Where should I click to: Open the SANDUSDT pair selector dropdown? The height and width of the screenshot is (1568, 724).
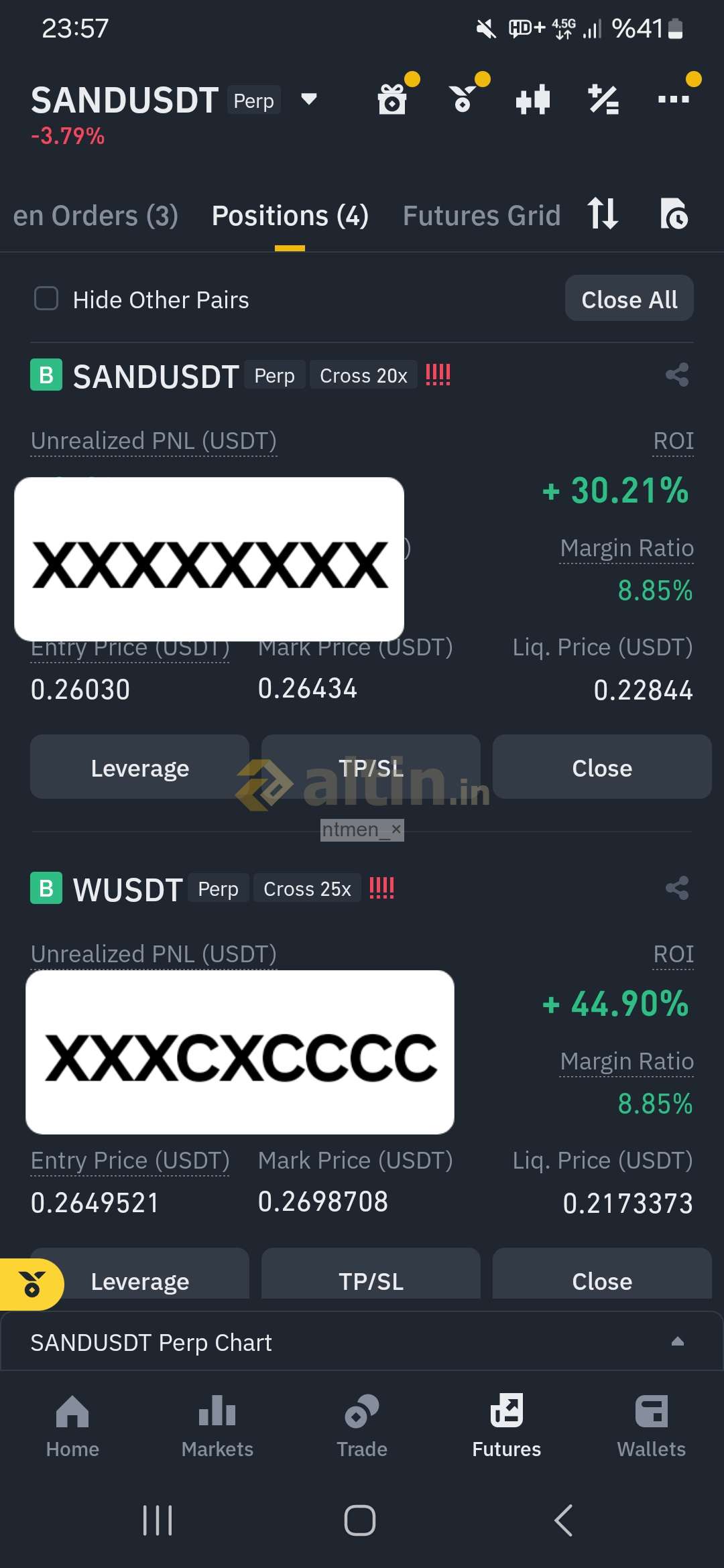308,100
